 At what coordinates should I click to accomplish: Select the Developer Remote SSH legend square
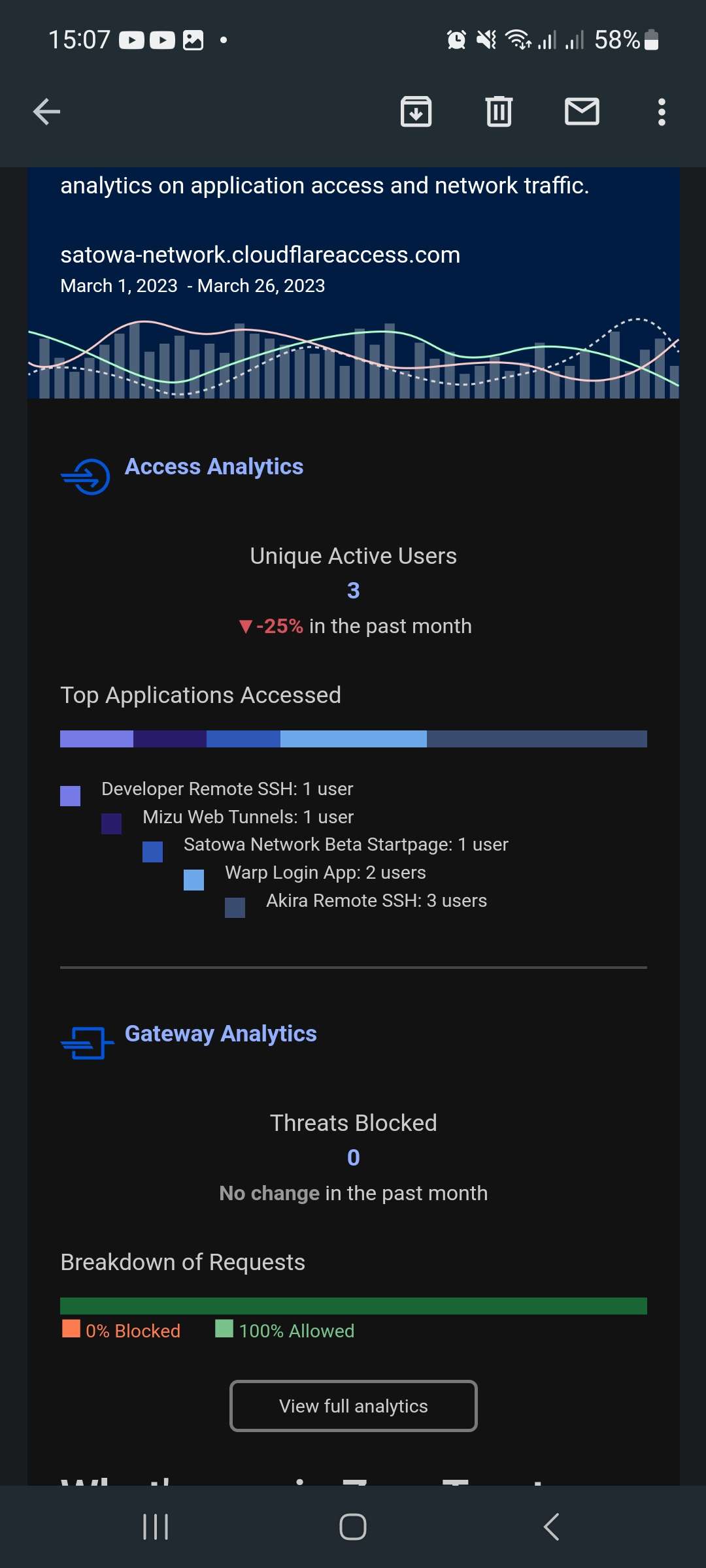(69, 796)
